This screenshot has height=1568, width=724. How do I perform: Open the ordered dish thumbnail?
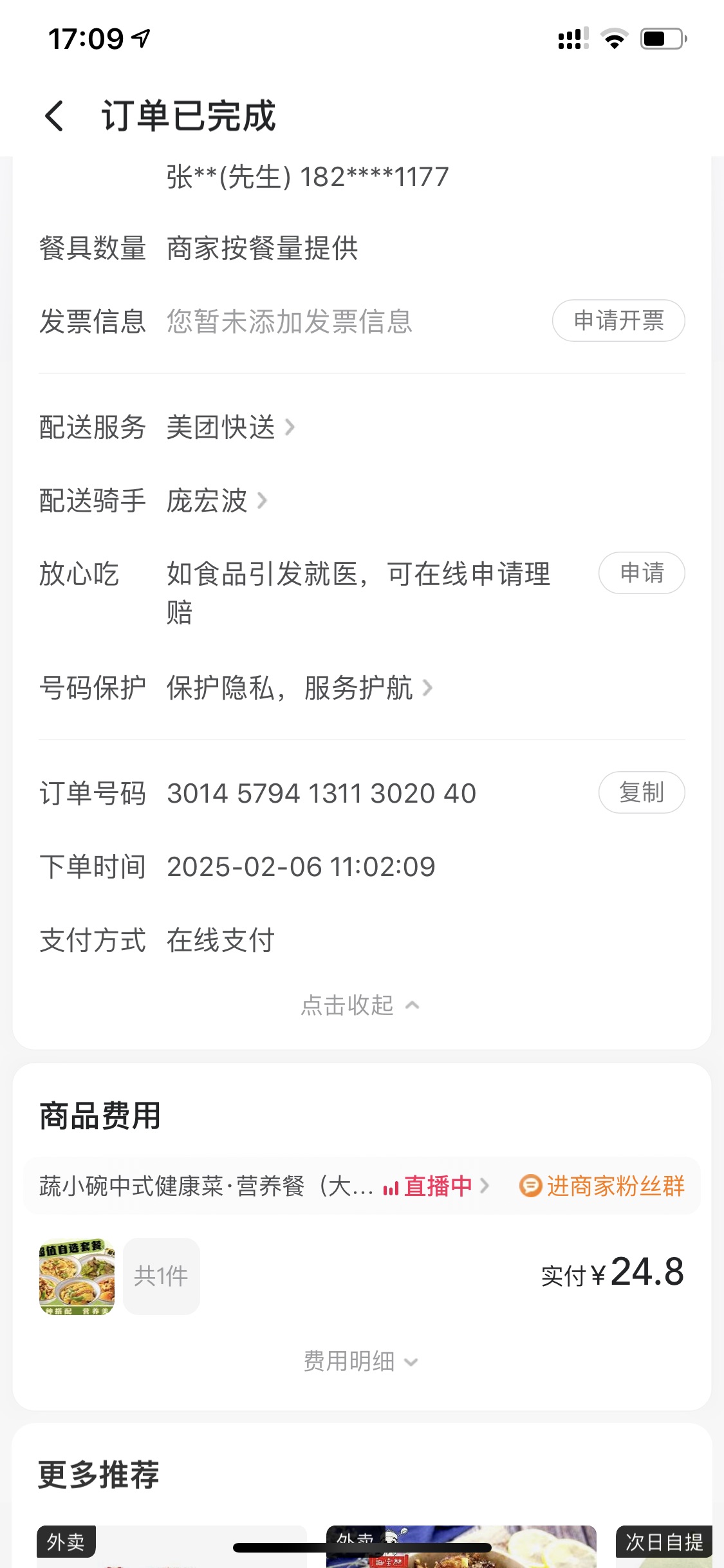(77, 1276)
